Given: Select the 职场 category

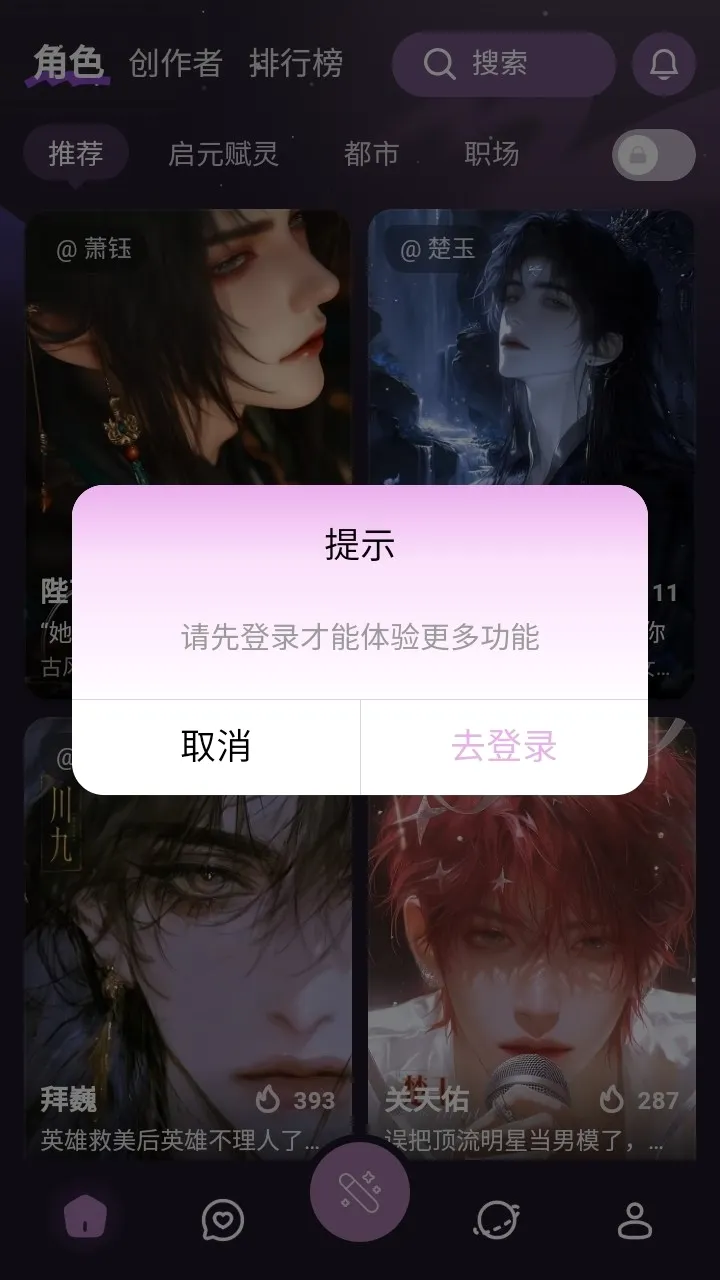Looking at the screenshot, I should pos(492,154).
